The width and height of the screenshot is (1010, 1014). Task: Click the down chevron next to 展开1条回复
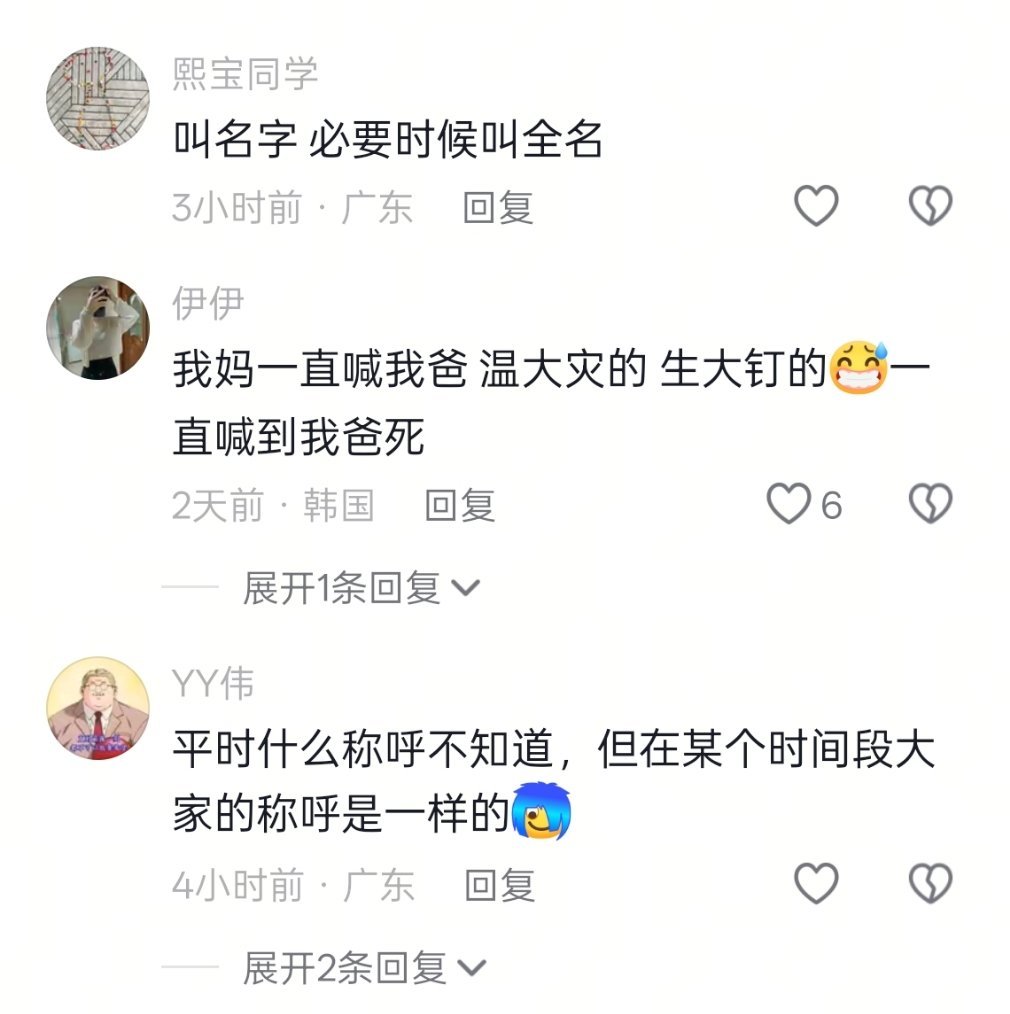point(465,590)
